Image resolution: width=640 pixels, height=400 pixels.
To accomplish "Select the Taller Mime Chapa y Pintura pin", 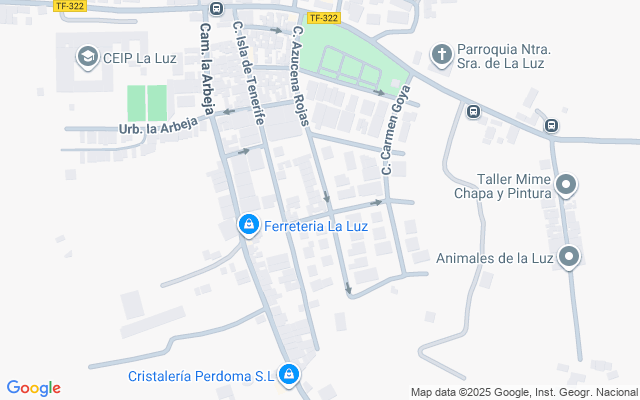I will click(x=567, y=185).
